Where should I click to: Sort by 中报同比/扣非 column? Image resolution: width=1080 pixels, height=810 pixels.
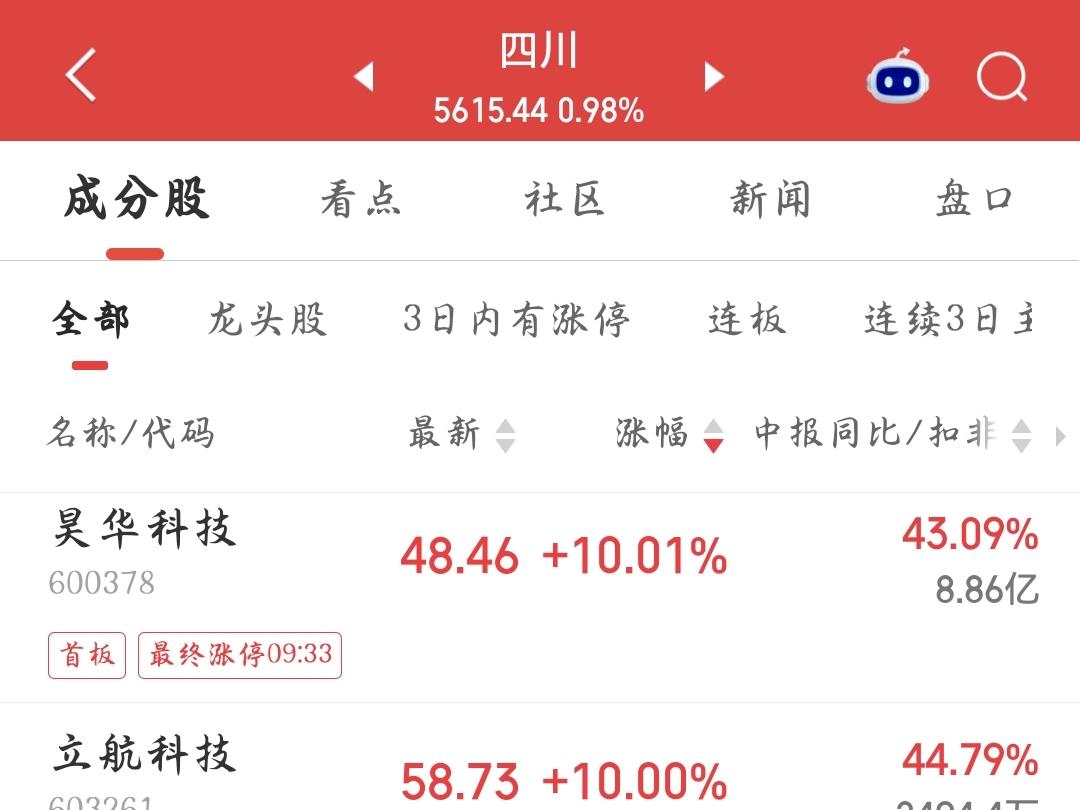[893, 434]
